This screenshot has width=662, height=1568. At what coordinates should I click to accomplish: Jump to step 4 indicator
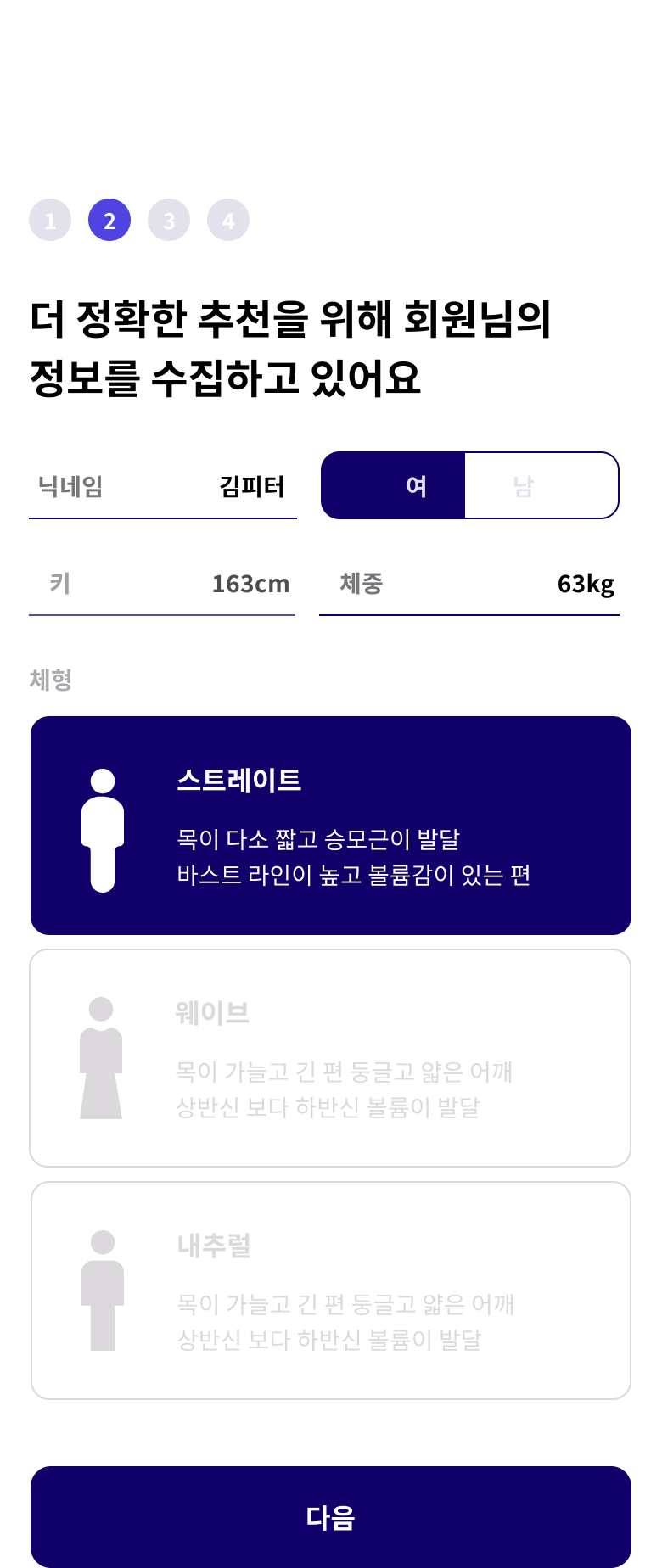pyautogui.click(x=228, y=221)
